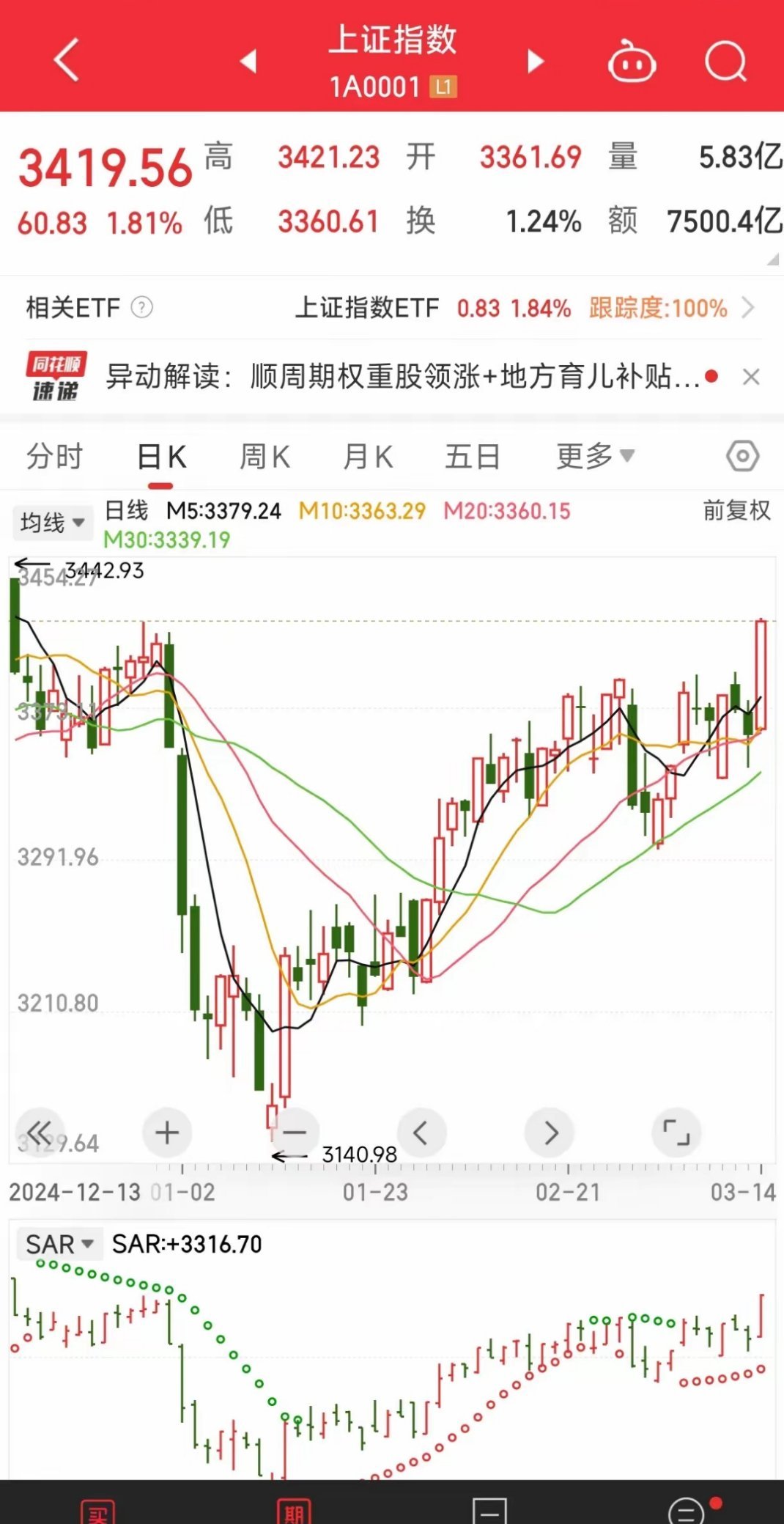Viewport: 784px width, 1524px height.
Task: Open search with the magnifier icon
Action: (x=724, y=62)
